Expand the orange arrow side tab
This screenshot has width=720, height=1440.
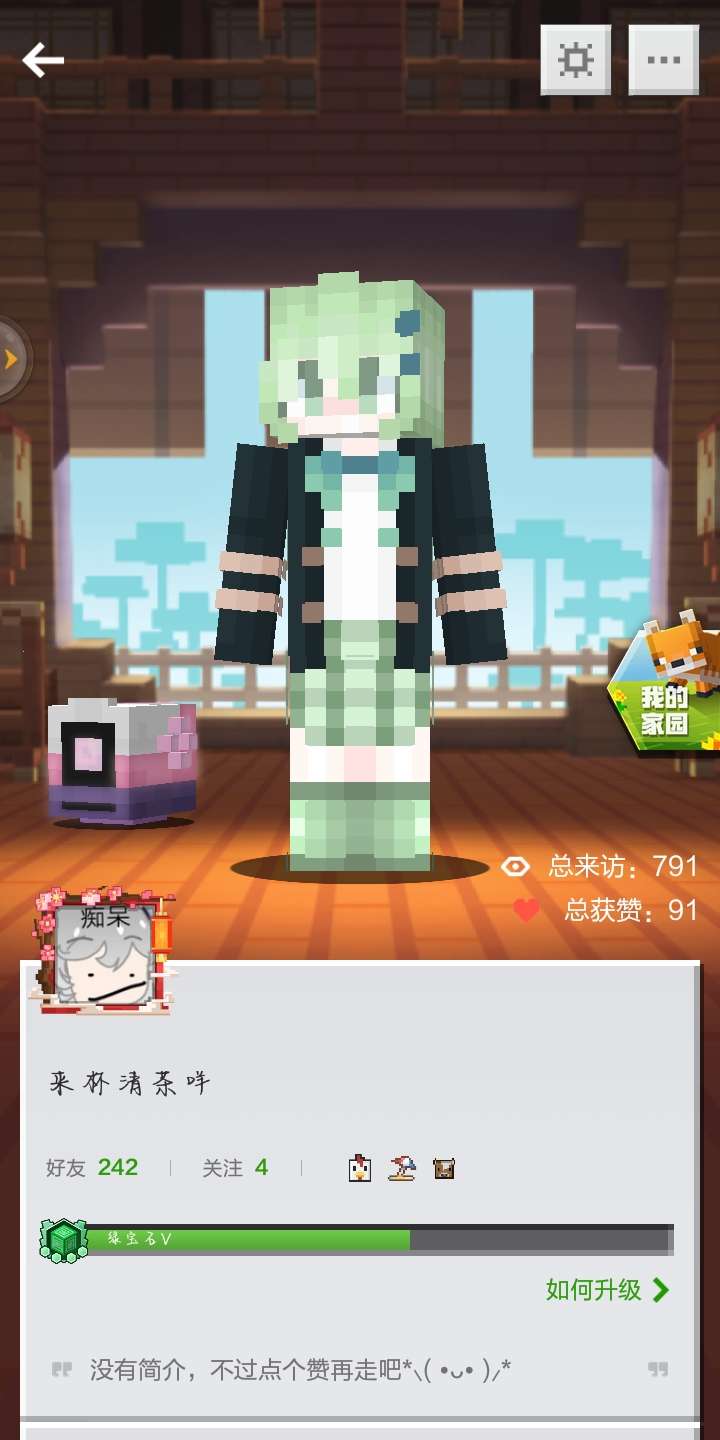(12, 359)
